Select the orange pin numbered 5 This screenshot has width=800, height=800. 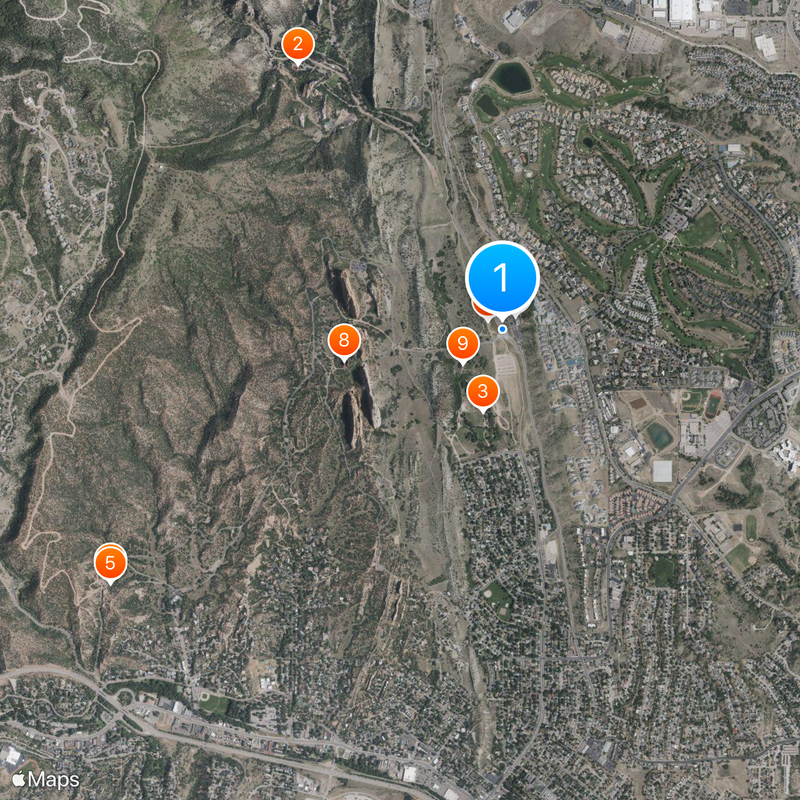point(110,561)
